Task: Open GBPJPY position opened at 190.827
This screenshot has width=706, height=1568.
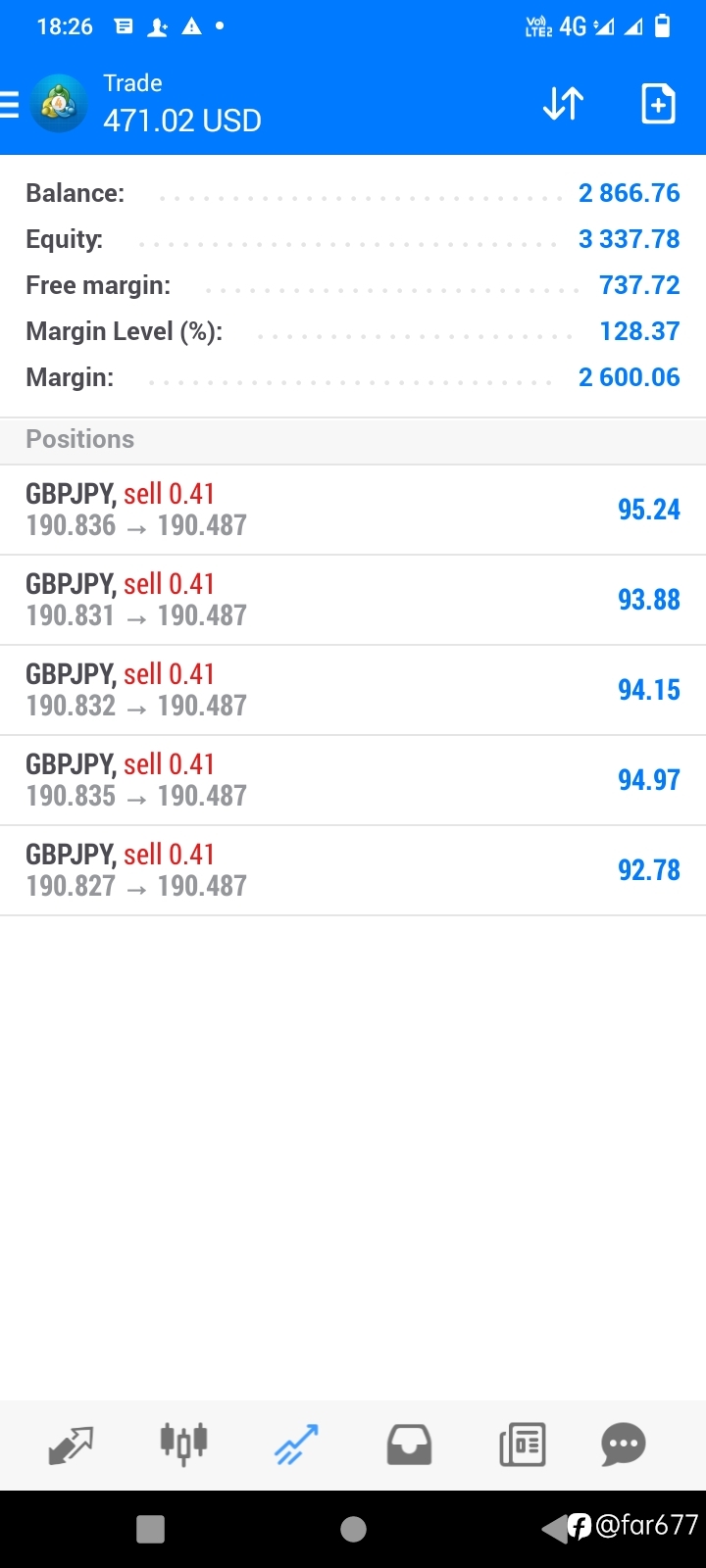Action: click(x=353, y=870)
